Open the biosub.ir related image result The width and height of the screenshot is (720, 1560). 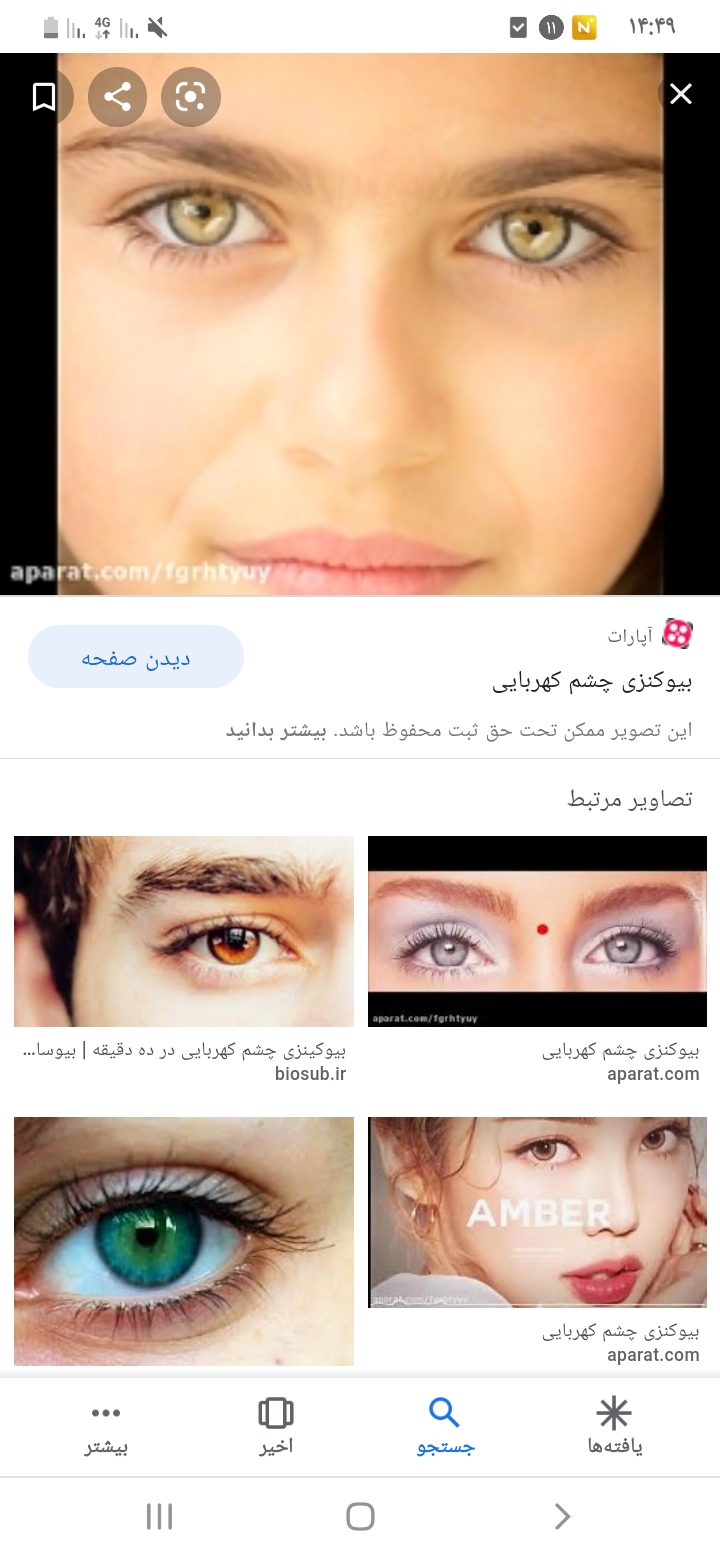click(x=184, y=931)
